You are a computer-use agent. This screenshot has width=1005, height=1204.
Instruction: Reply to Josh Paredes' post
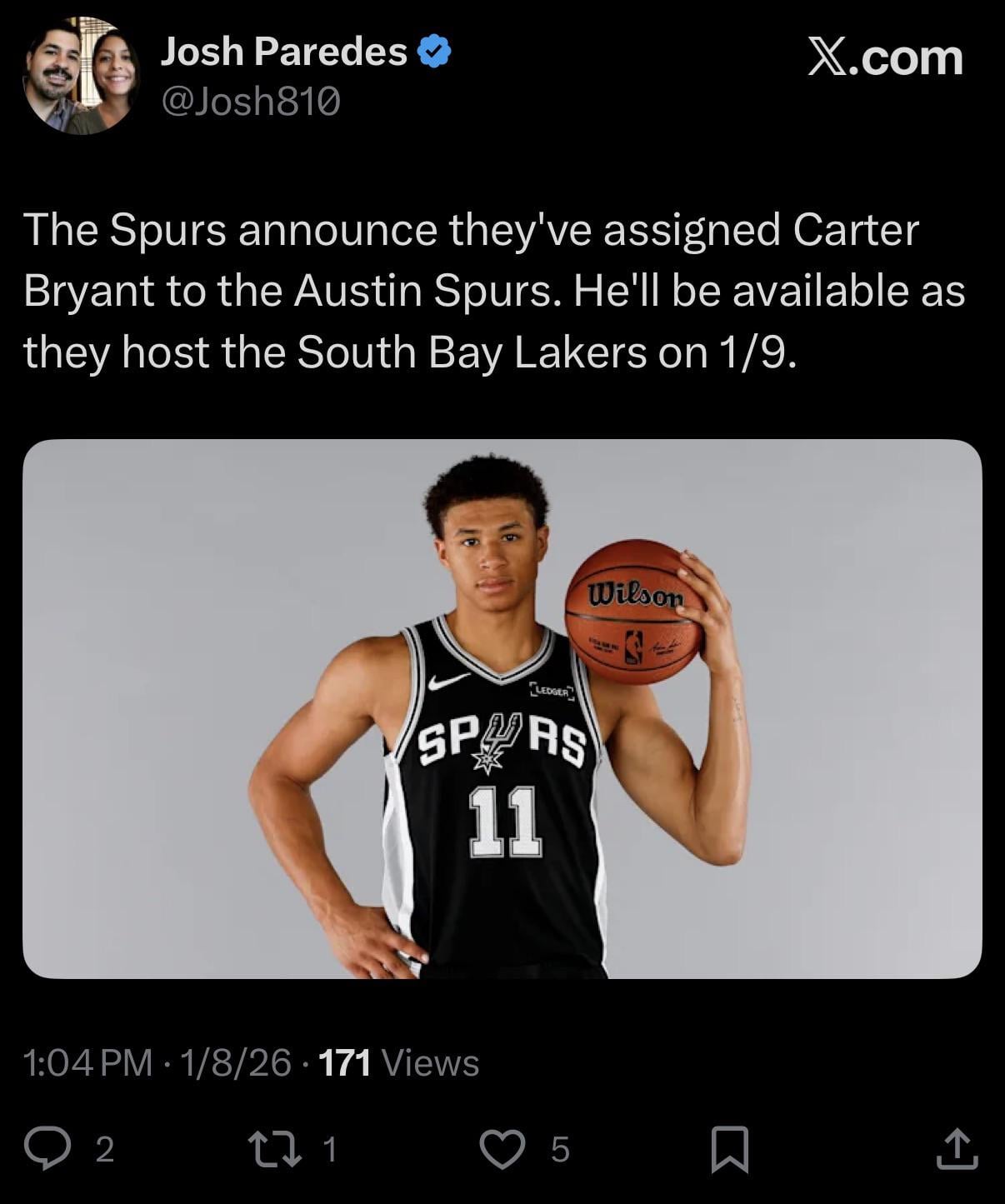pos(47,1148)
